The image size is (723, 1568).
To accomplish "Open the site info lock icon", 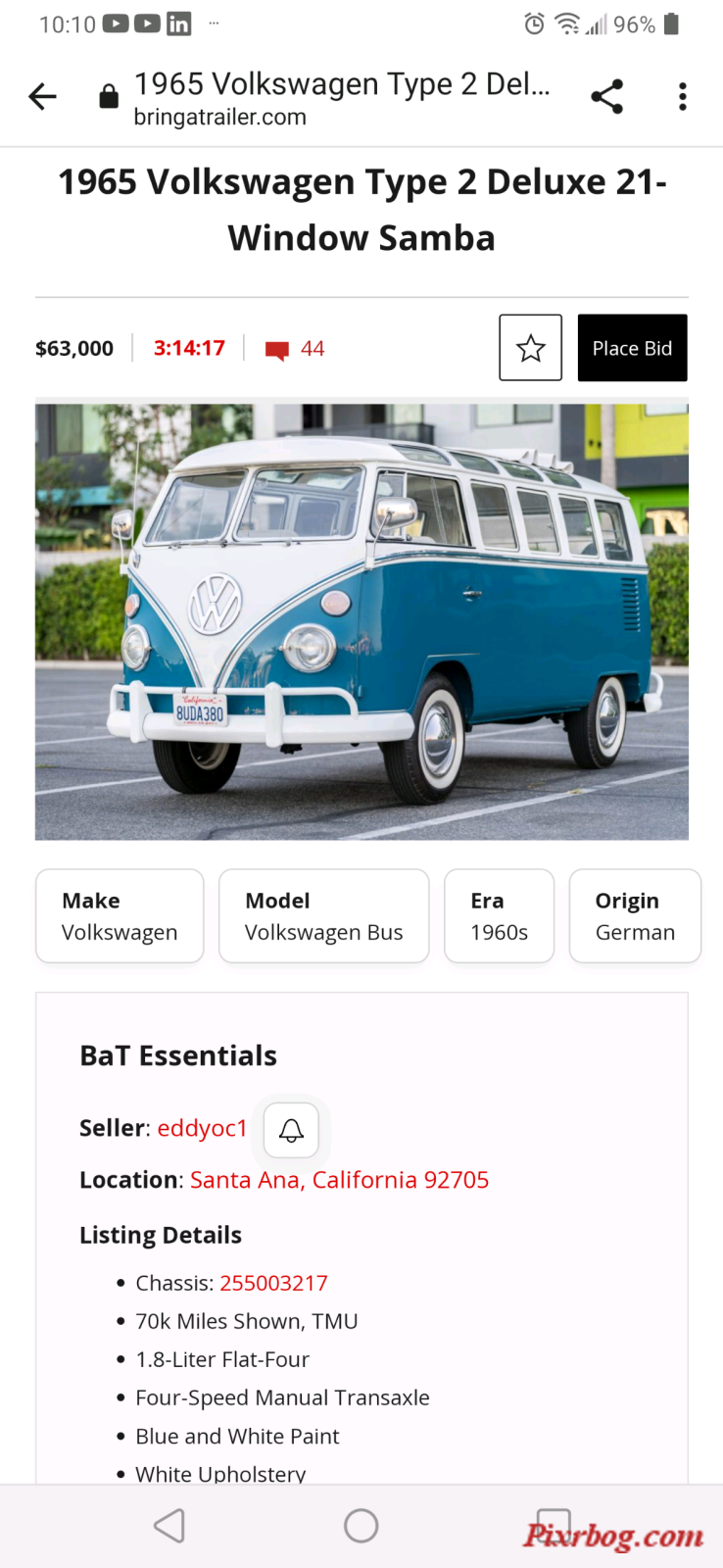I will point(109,96).
